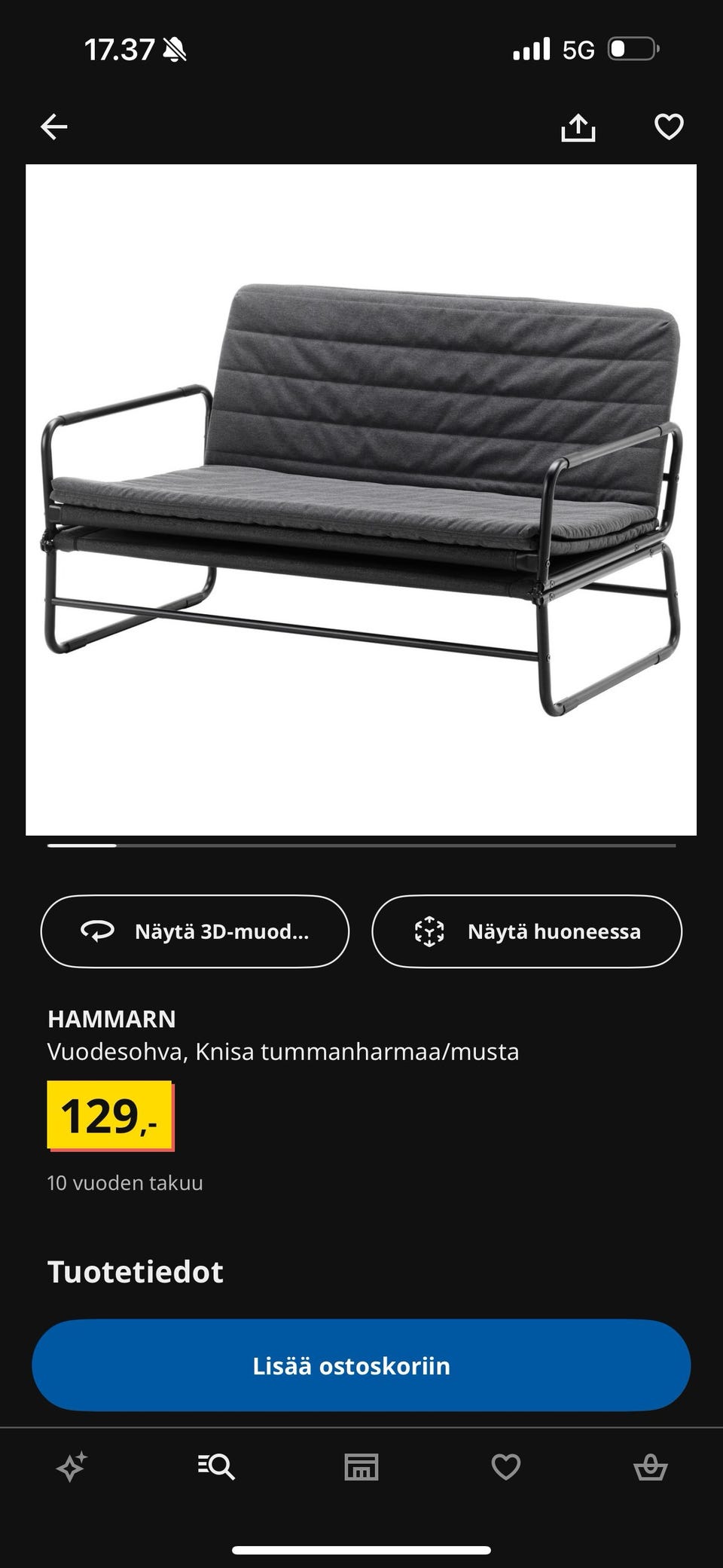Expand product name HAMMARN details
This screenshot has height=1568, width=723.
pyautogui.click(x=111, y=1019)
